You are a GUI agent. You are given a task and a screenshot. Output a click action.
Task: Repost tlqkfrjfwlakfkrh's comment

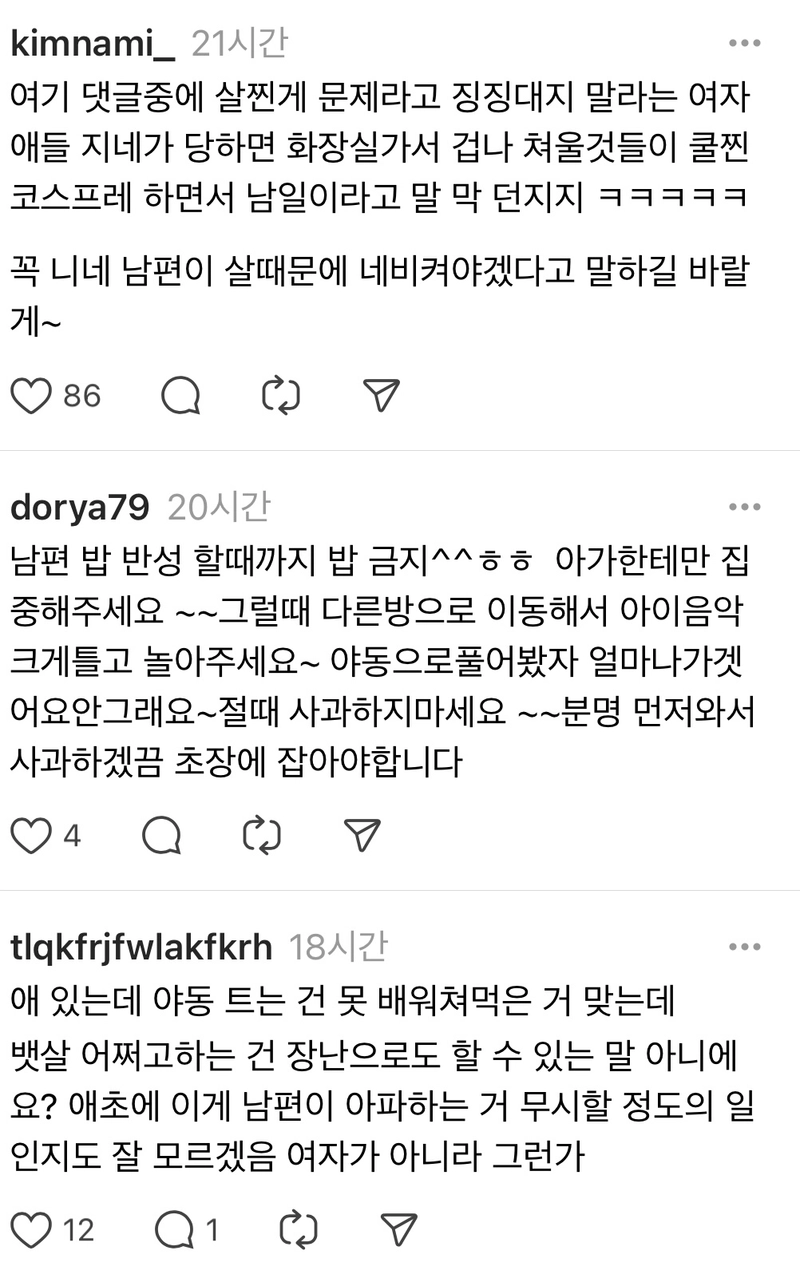[x=298, y=1229]
